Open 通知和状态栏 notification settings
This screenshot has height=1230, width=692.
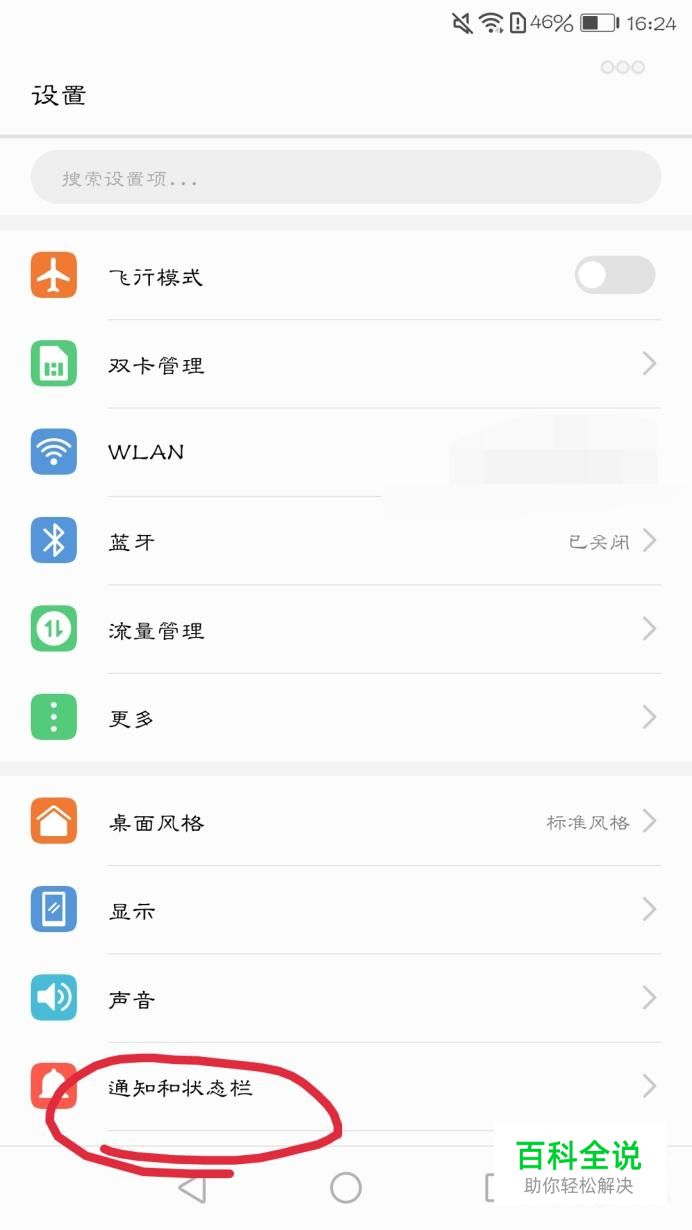coord(345,1087)
